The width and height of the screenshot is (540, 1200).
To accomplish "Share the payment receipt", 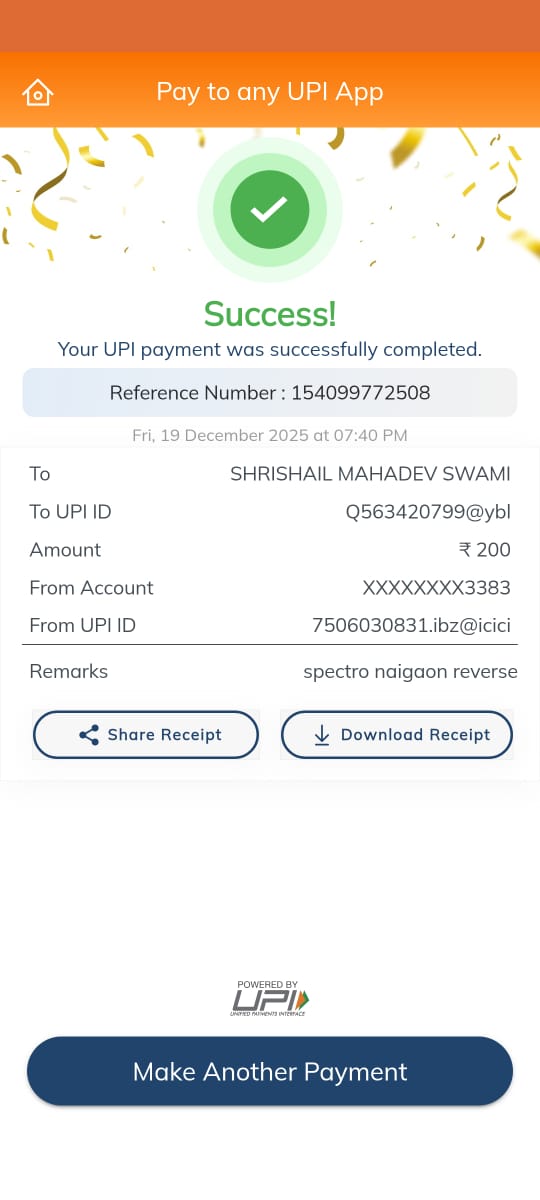I will pyautogui.click(x=146, y=735).
